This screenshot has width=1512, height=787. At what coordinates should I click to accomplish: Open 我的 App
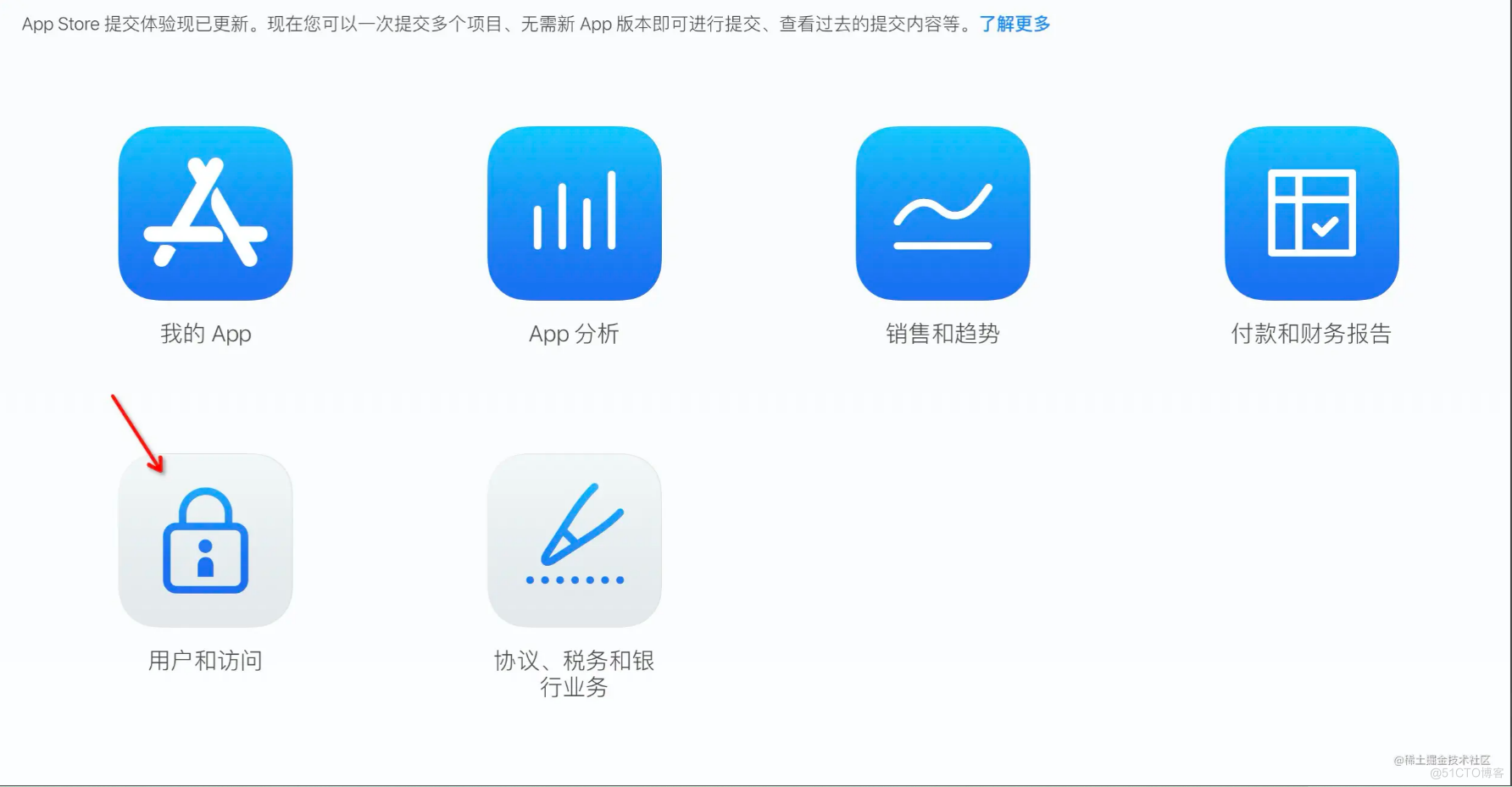pos(205,213)
